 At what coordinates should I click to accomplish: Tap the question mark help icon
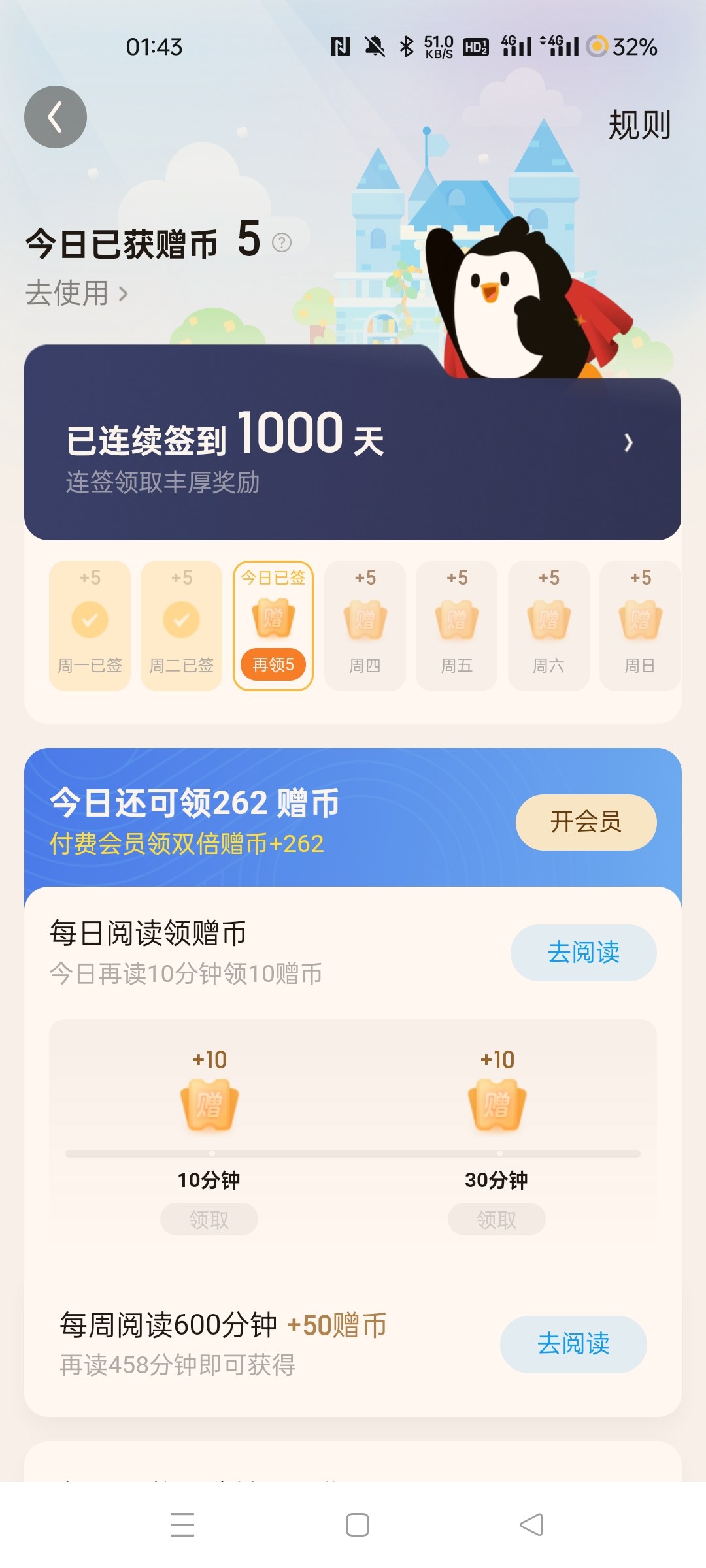click(x=282, y=242)
